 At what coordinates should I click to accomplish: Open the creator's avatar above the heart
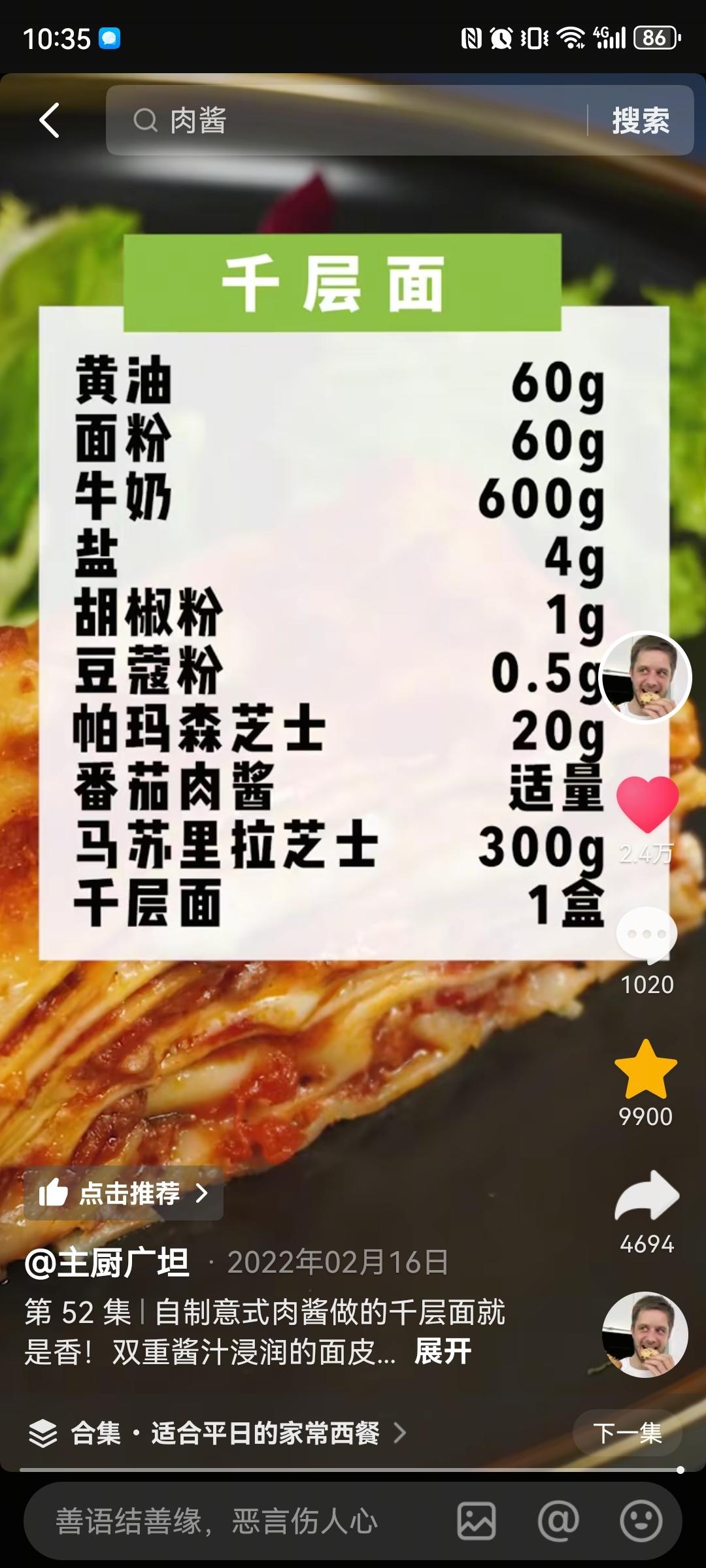pyautogui.click(x=645, y=678)
